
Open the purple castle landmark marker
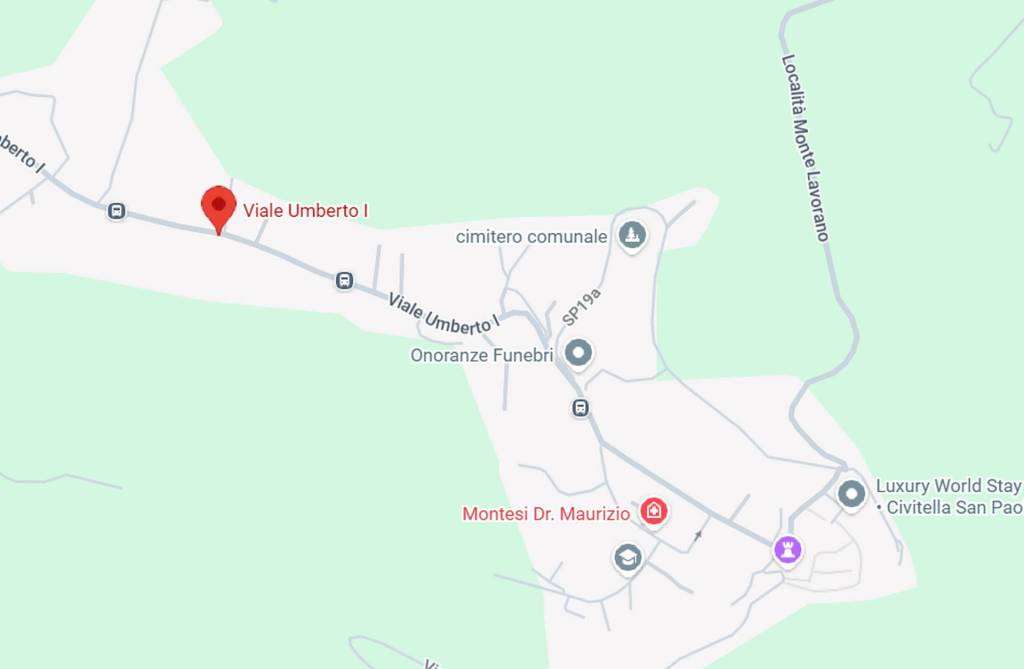788,549
